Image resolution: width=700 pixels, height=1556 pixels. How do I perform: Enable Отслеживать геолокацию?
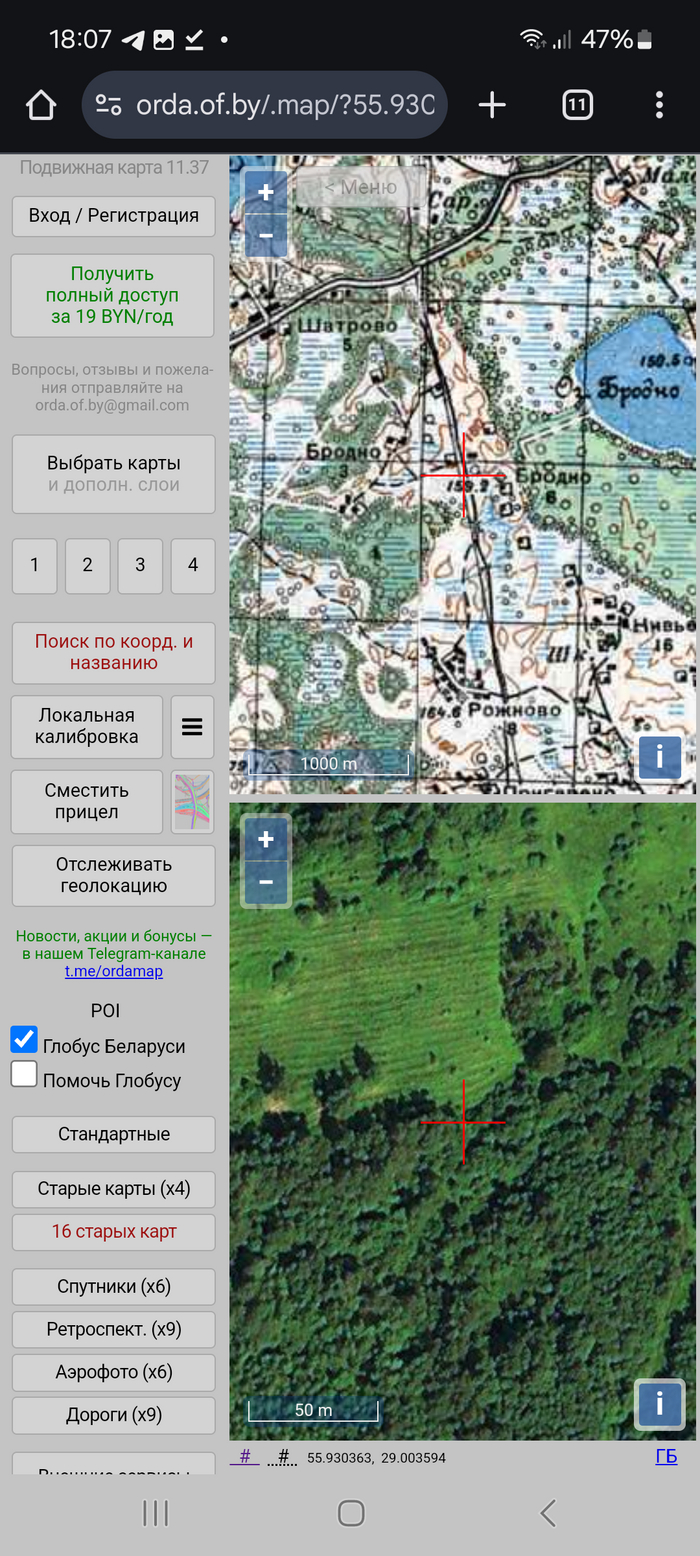point(113,875)
